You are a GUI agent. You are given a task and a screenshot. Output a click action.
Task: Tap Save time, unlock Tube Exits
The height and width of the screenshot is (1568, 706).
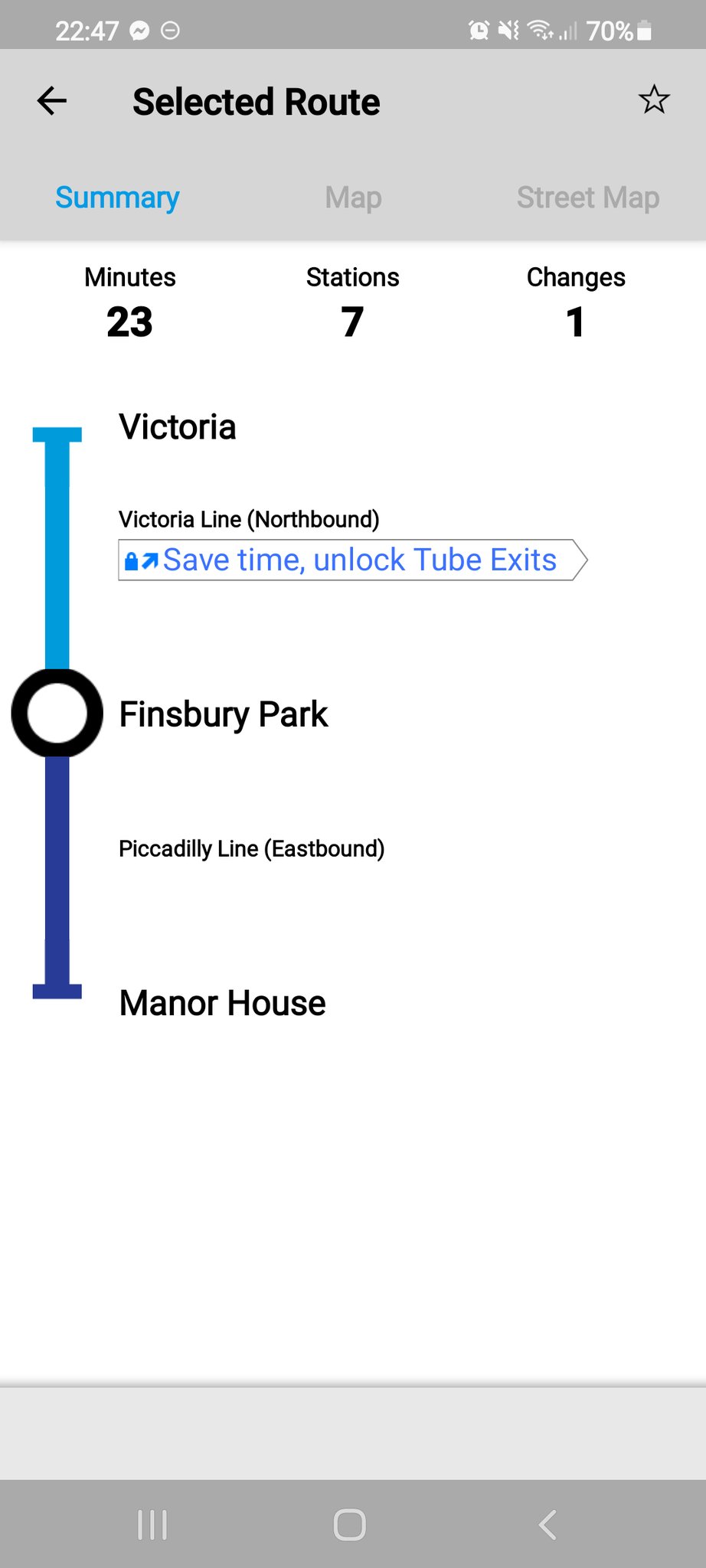click(352, 560)
